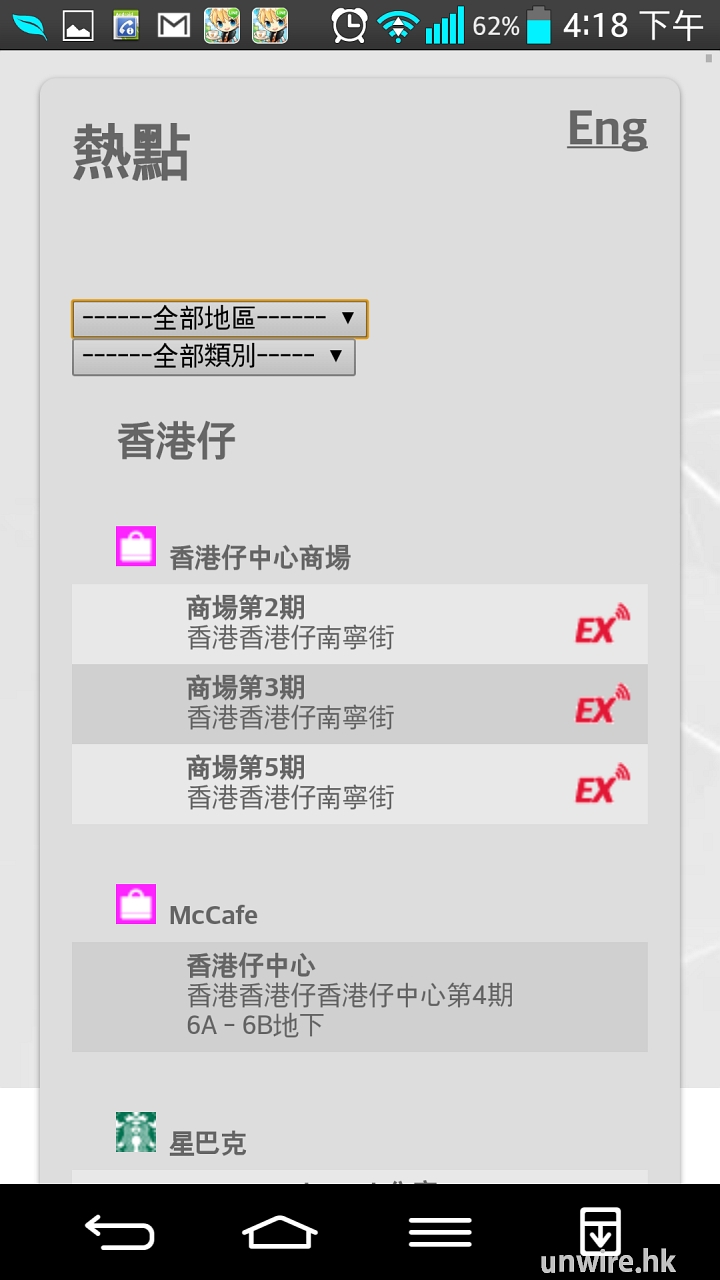Open the system menu button
Image resolution: width=720 pixels, height=1280 pixels.
tap(440, 1231)
